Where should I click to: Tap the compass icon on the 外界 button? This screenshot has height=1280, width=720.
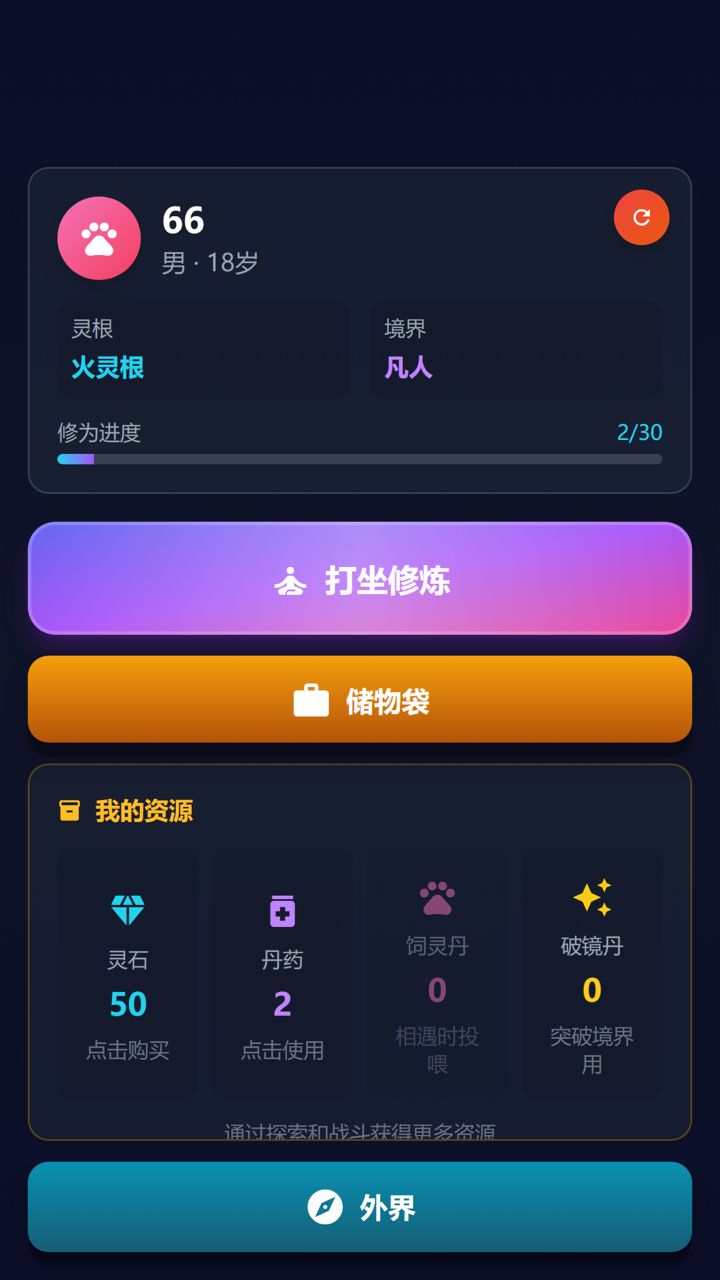click(x=325, y=1206)
